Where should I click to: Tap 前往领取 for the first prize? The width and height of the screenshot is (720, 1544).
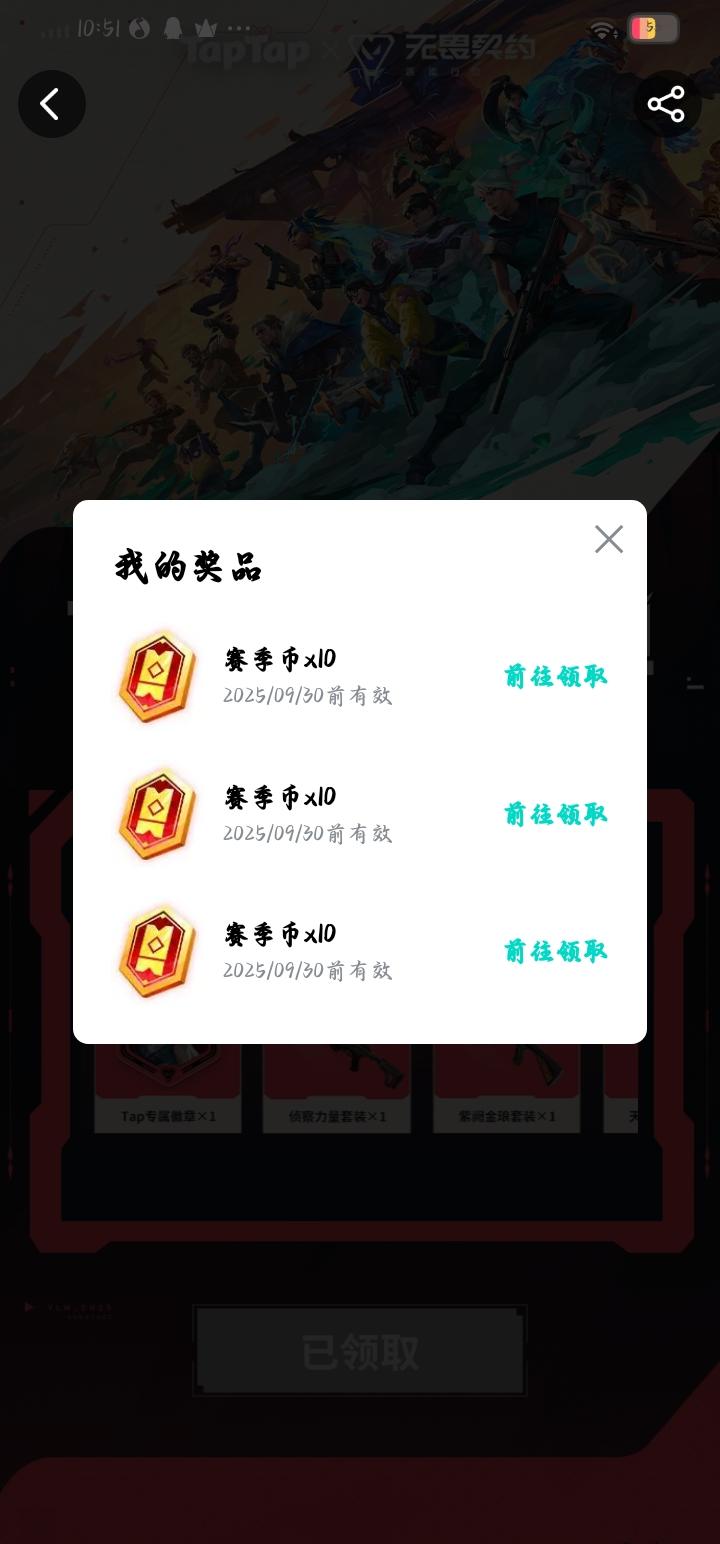point(555,677)
